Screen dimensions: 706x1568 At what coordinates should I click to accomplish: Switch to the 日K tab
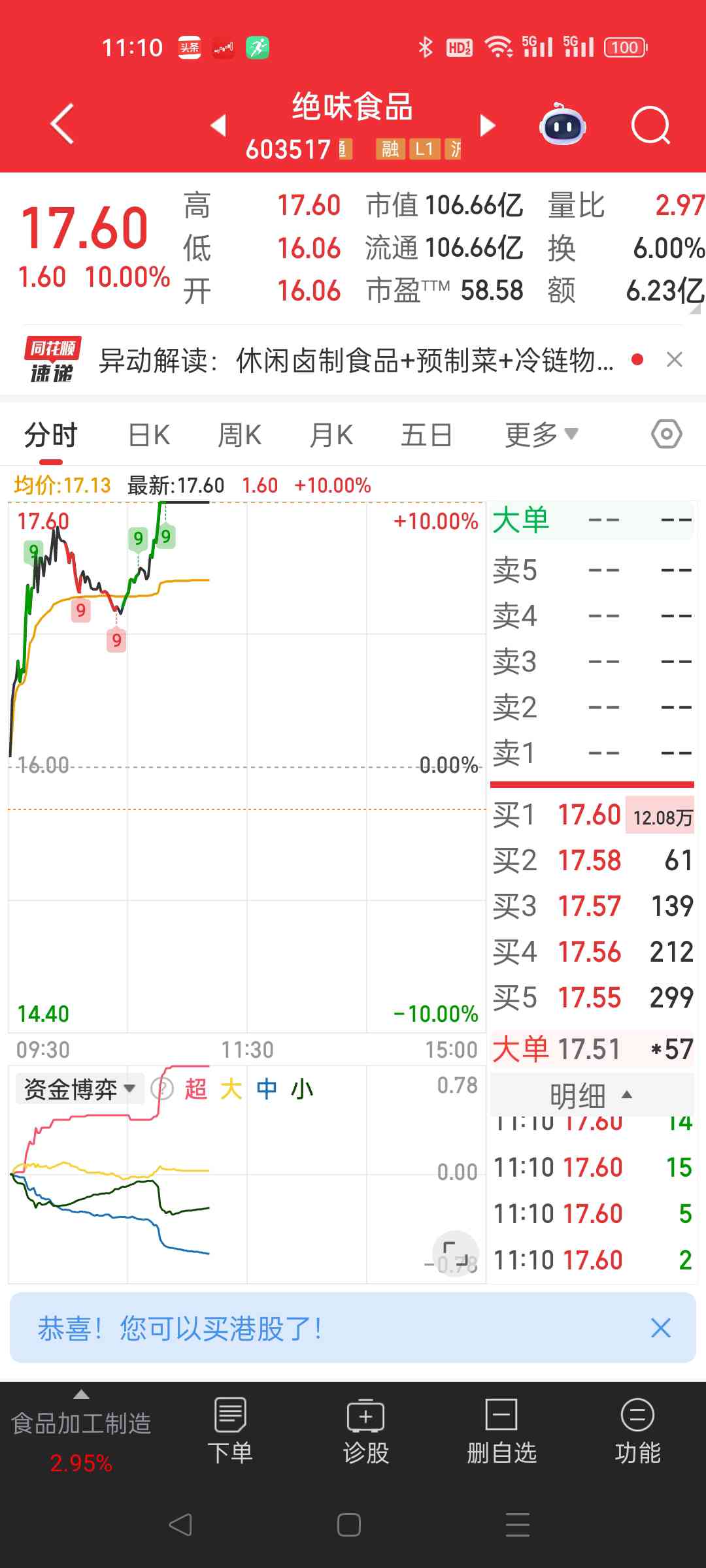(x=149, y=434)
